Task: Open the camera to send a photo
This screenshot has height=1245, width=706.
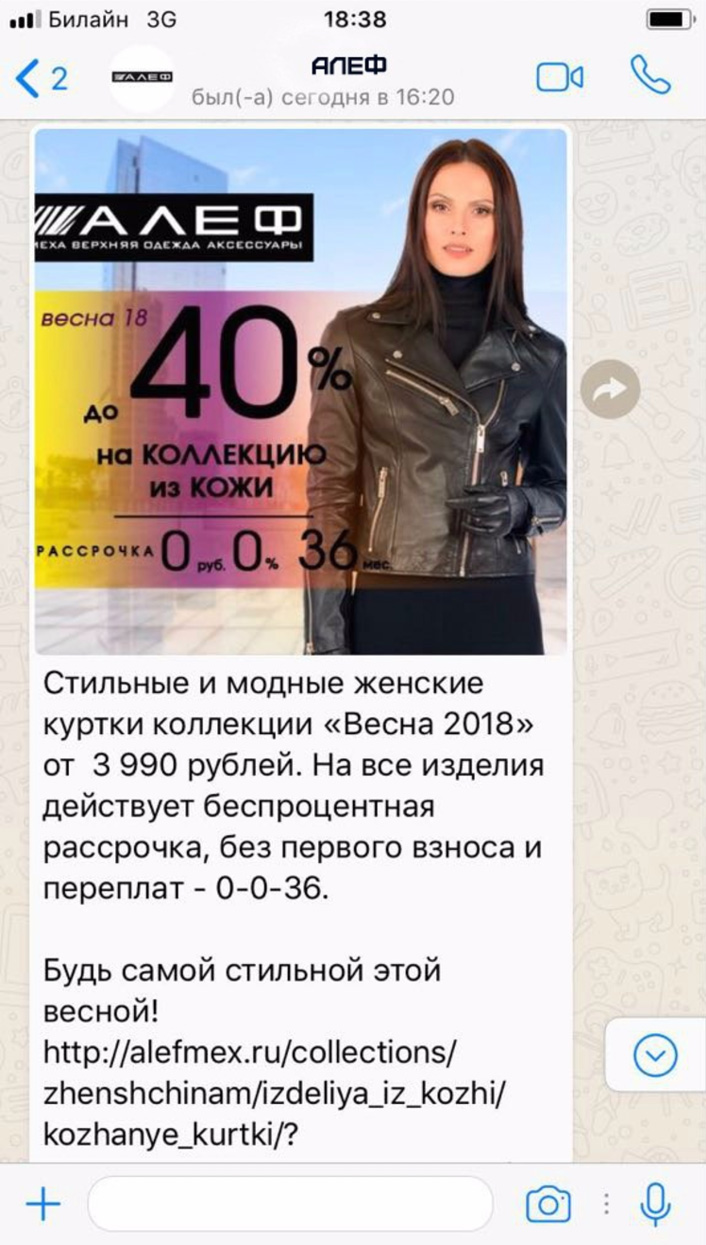Action: (548, 1204)
